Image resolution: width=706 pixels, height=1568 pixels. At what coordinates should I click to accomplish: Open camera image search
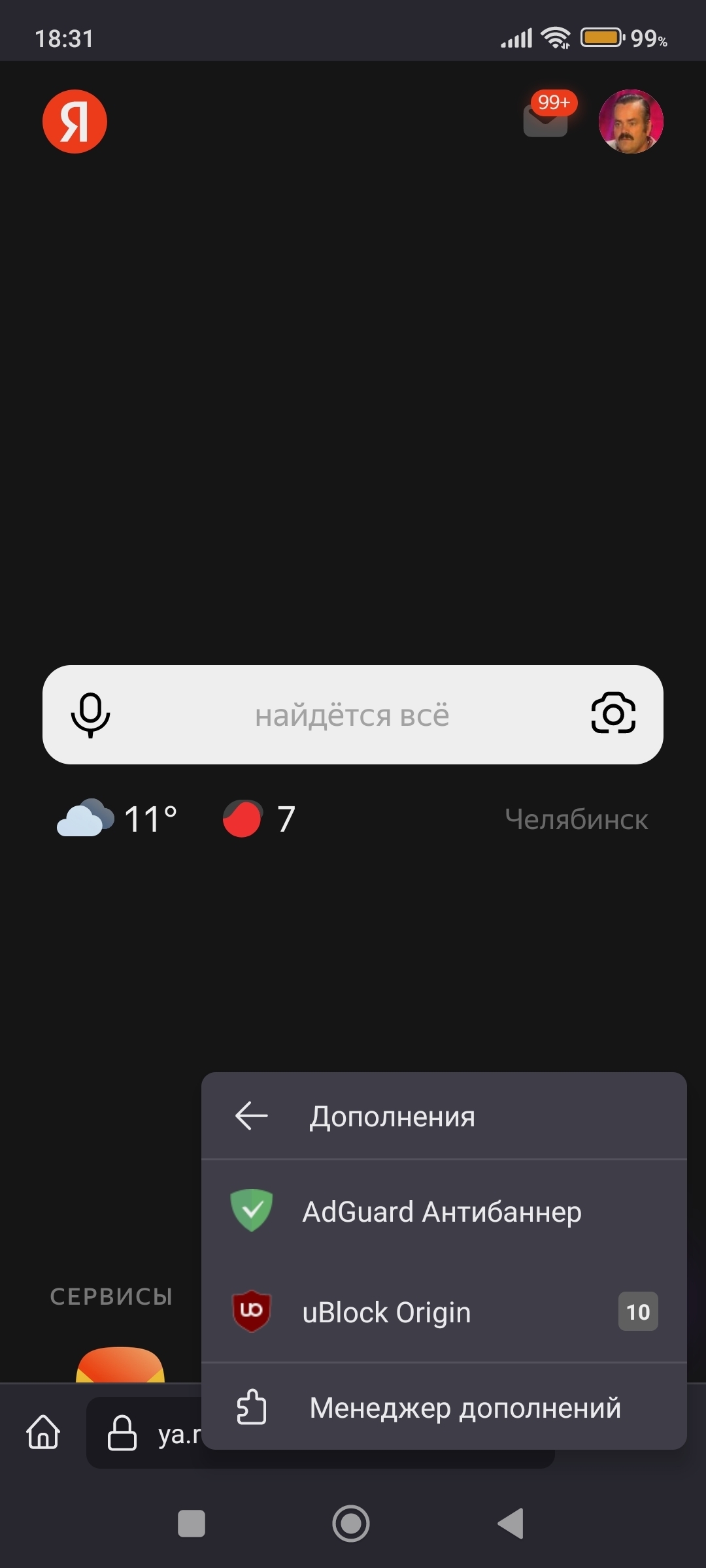pos(613,713)
